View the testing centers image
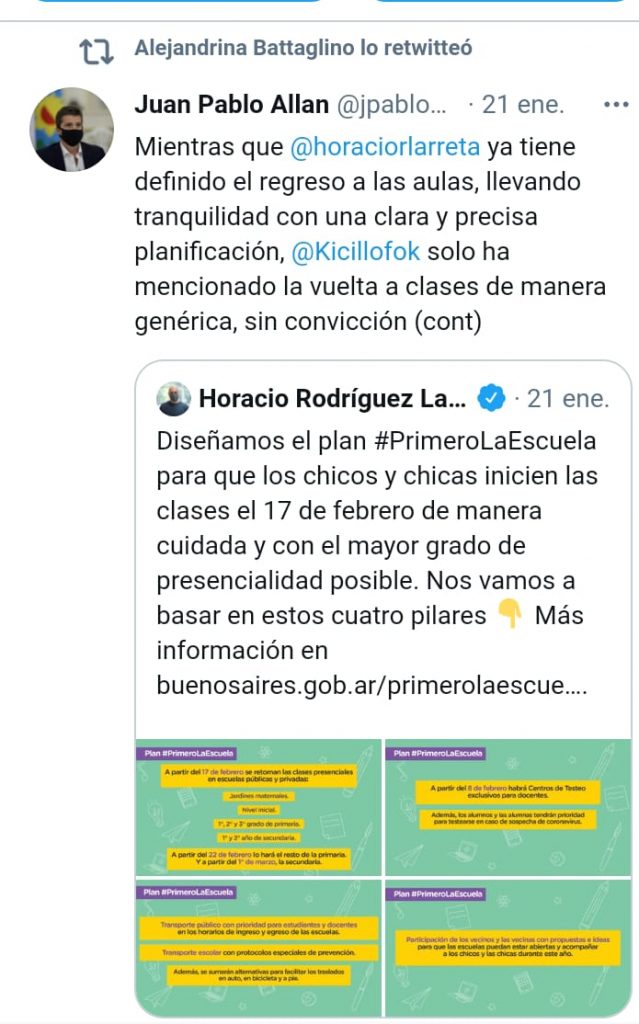The height and width of the screenshot is (1024, 639). point(508,806)
